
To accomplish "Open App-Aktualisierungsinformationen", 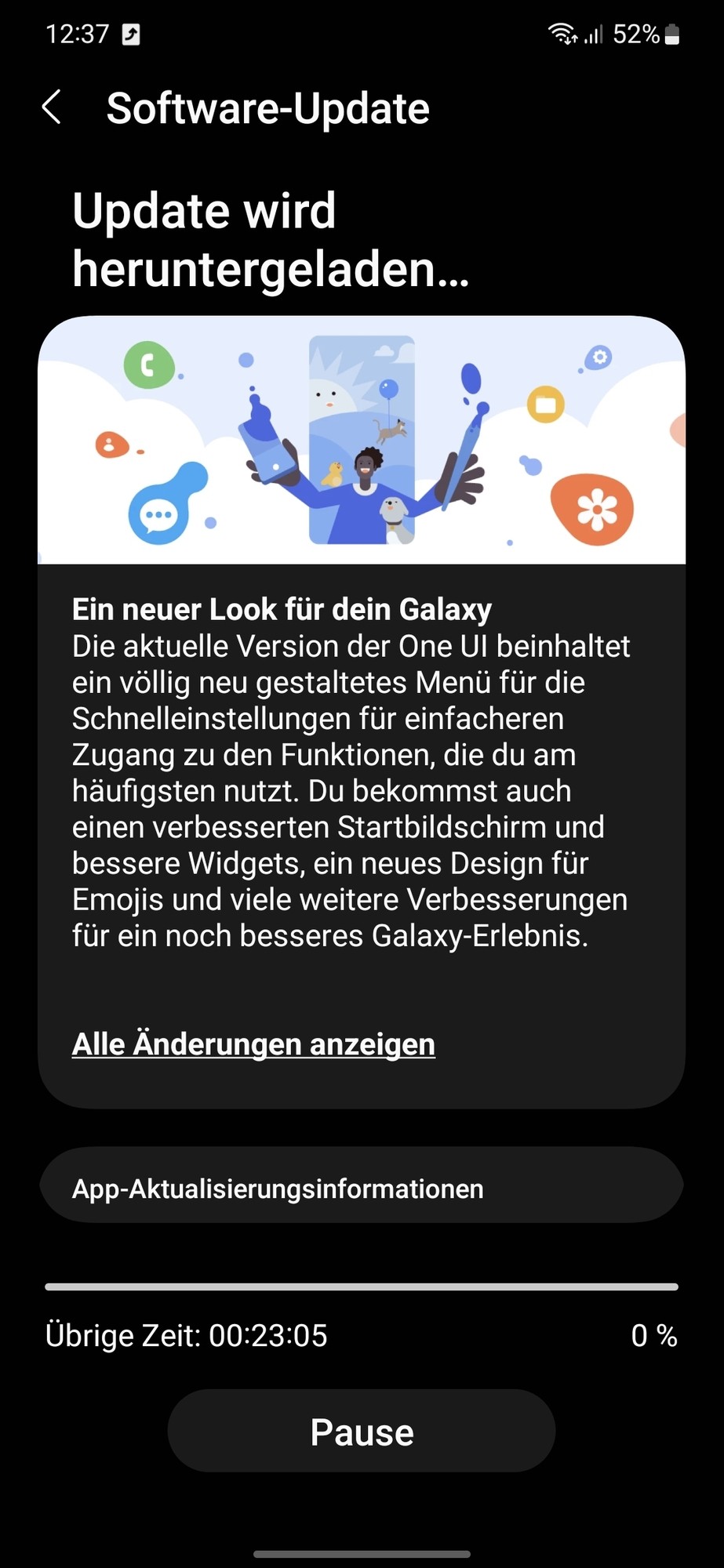I will tap(361, 1188).
